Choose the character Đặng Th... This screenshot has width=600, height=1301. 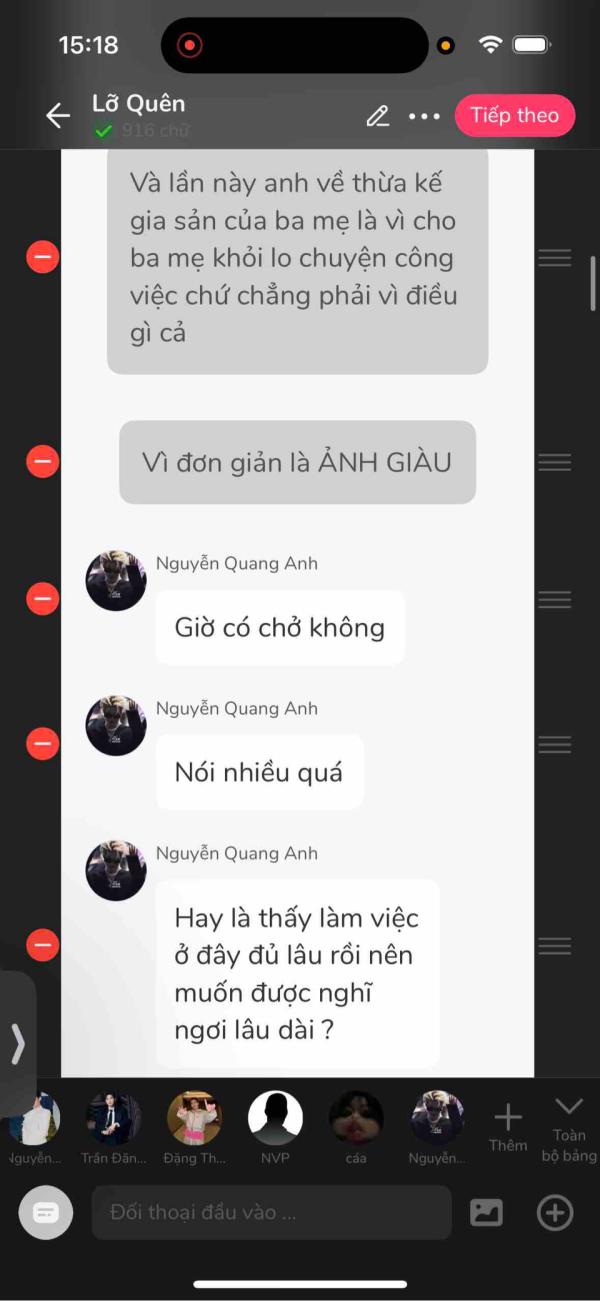[195, 1127]
